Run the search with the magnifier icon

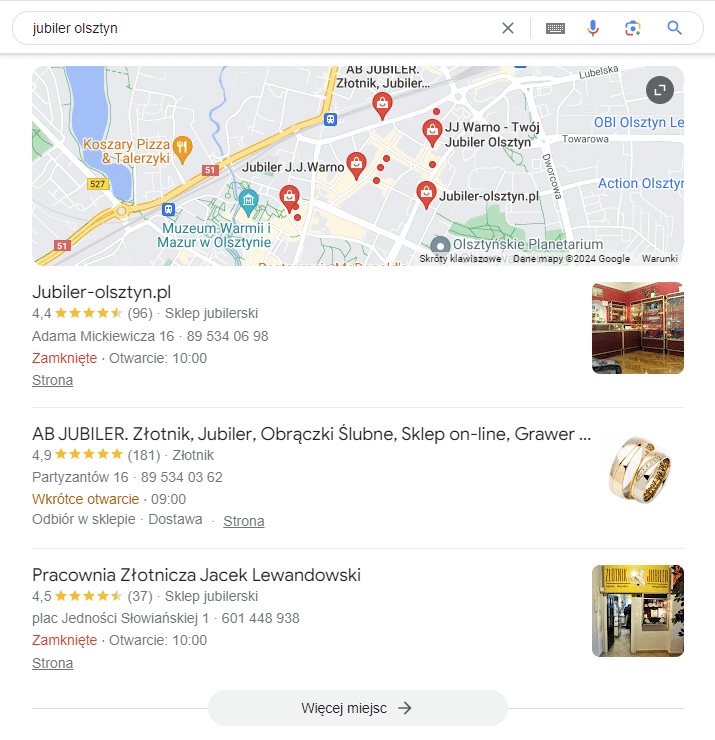pos(675,28)
